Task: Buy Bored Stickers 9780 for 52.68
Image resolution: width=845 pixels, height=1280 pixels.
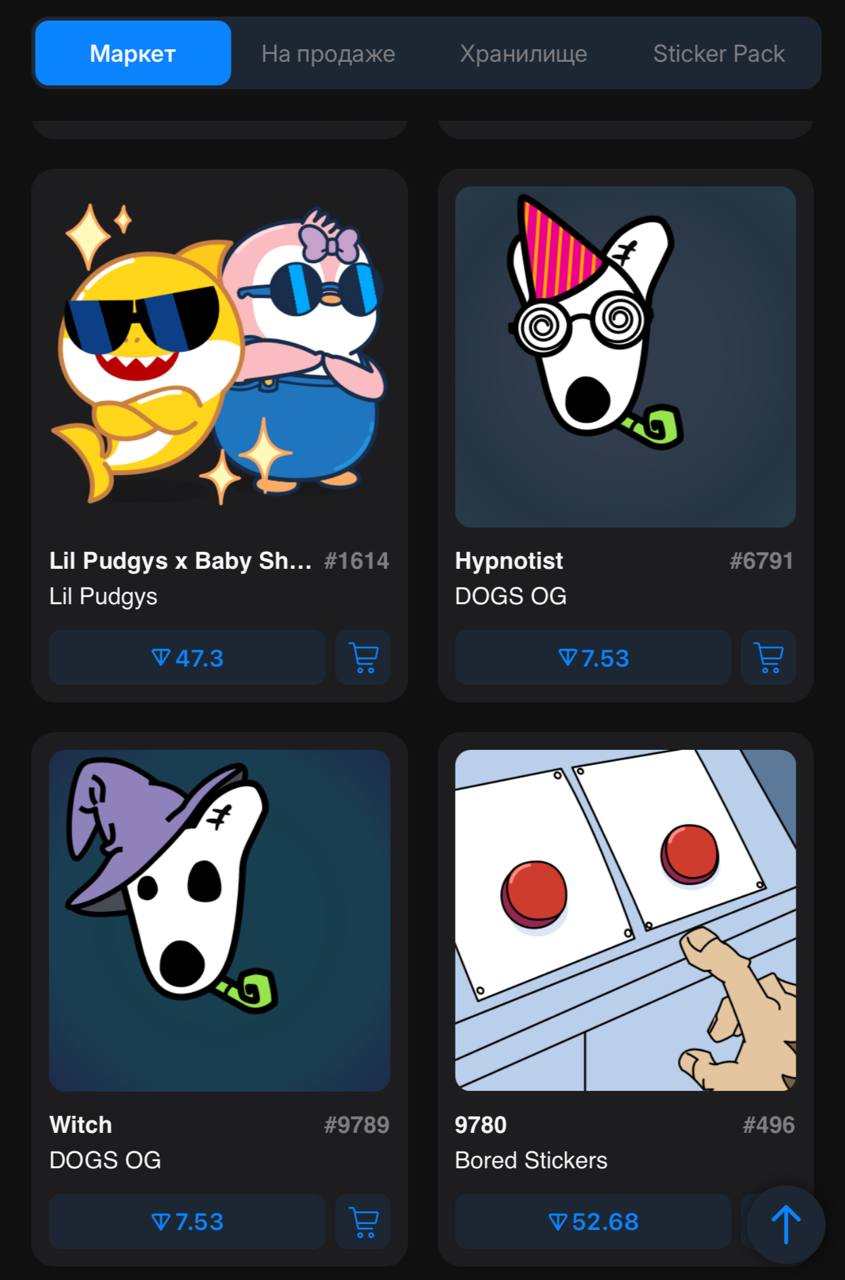Action: click(593, 1222)
